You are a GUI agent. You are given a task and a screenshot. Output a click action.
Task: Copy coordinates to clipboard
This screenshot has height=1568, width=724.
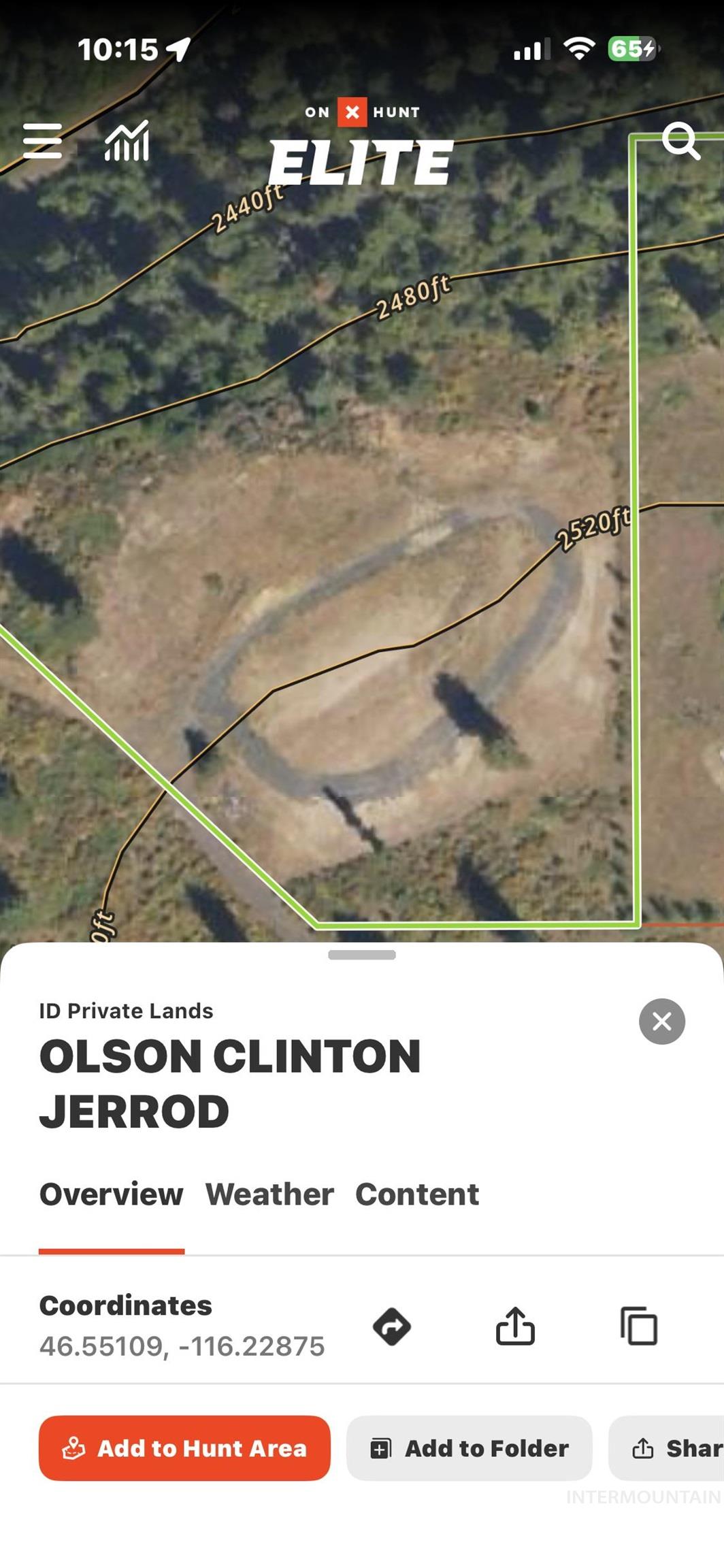click(x=639, y=1326)
